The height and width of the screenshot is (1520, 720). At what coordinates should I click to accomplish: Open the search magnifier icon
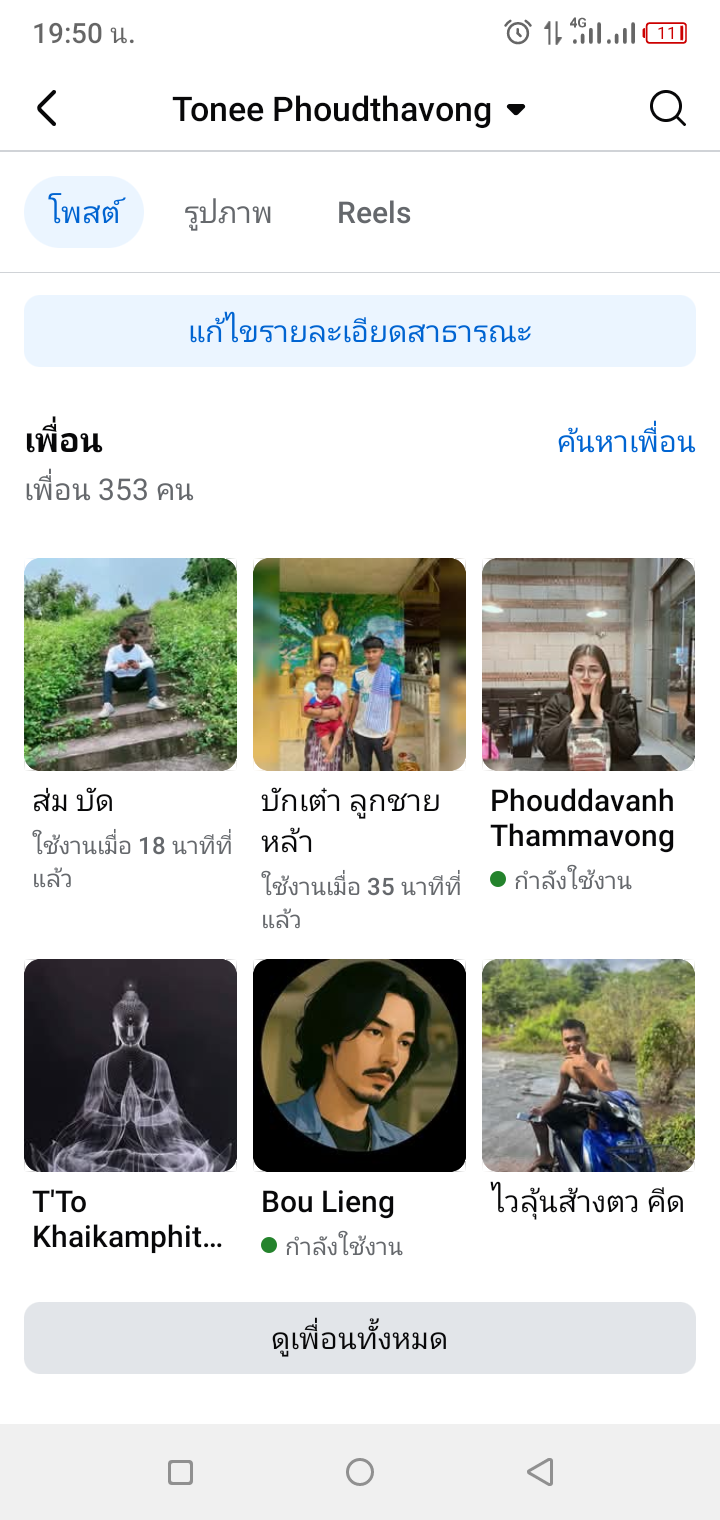click(x=667, y=108)
